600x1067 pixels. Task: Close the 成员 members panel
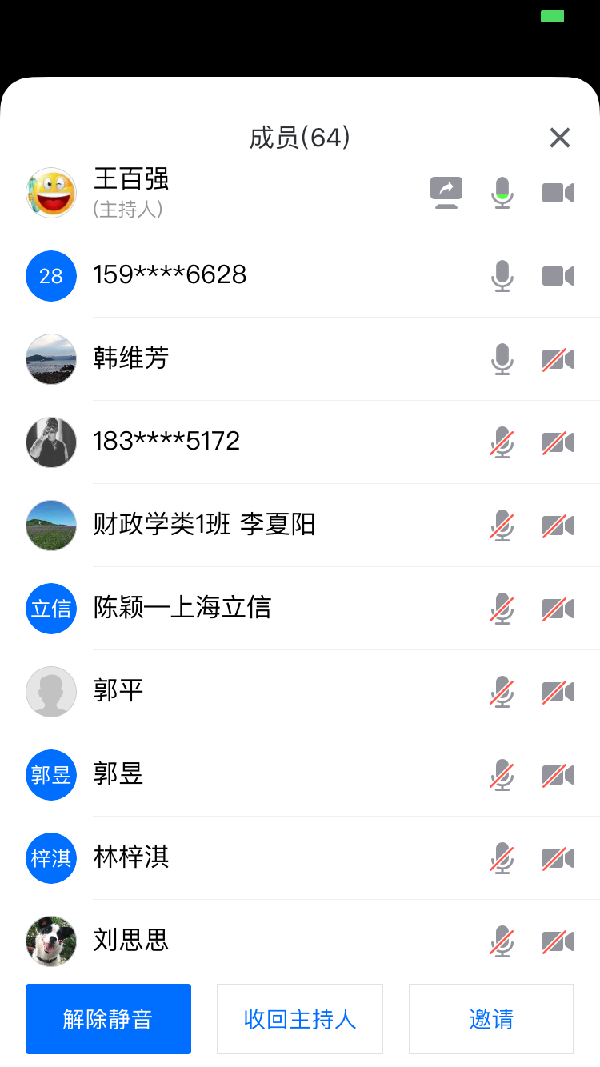560,138
